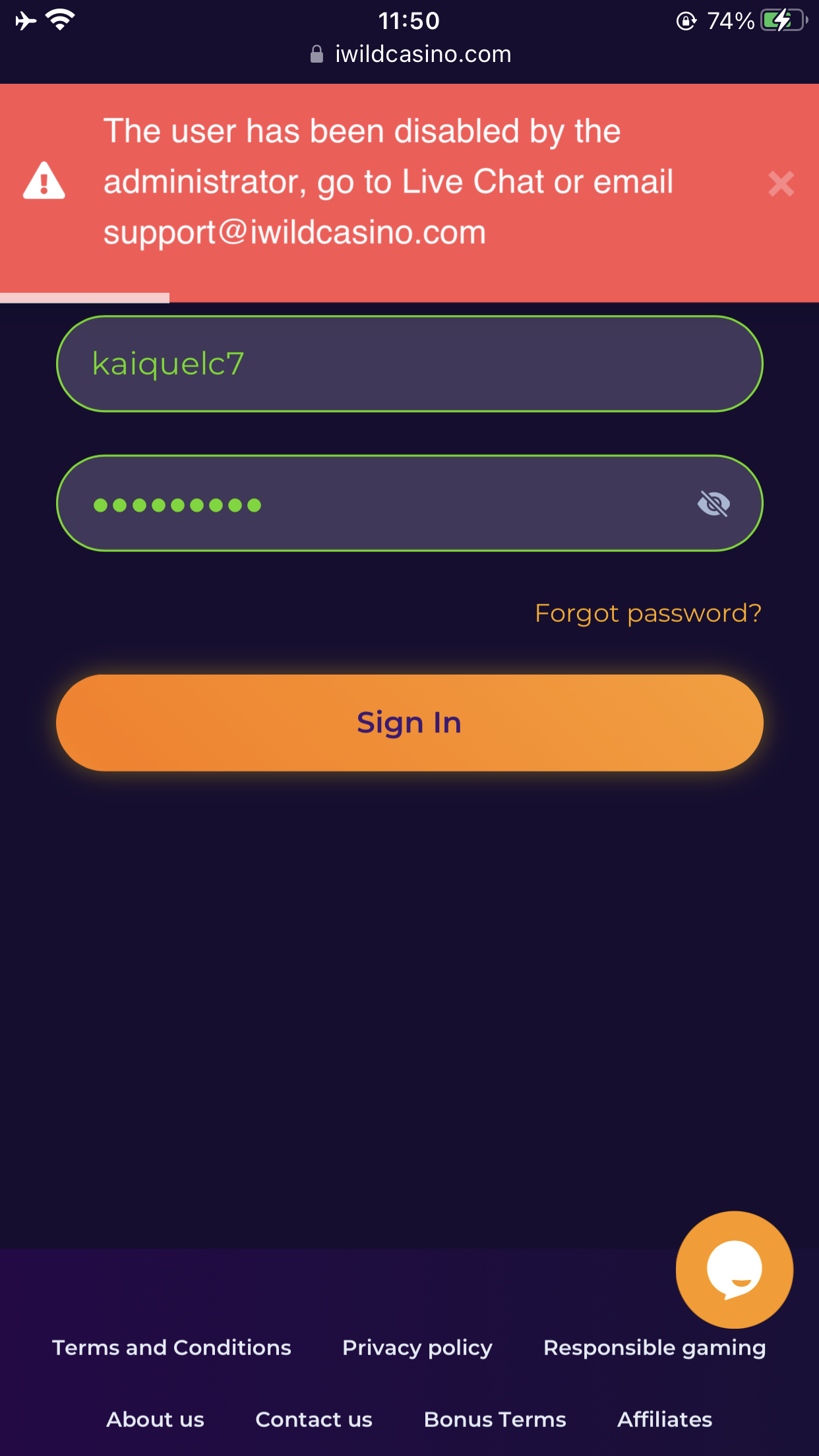Tap the Sign In button
The image size is (819, 1456).
point(409,723)
